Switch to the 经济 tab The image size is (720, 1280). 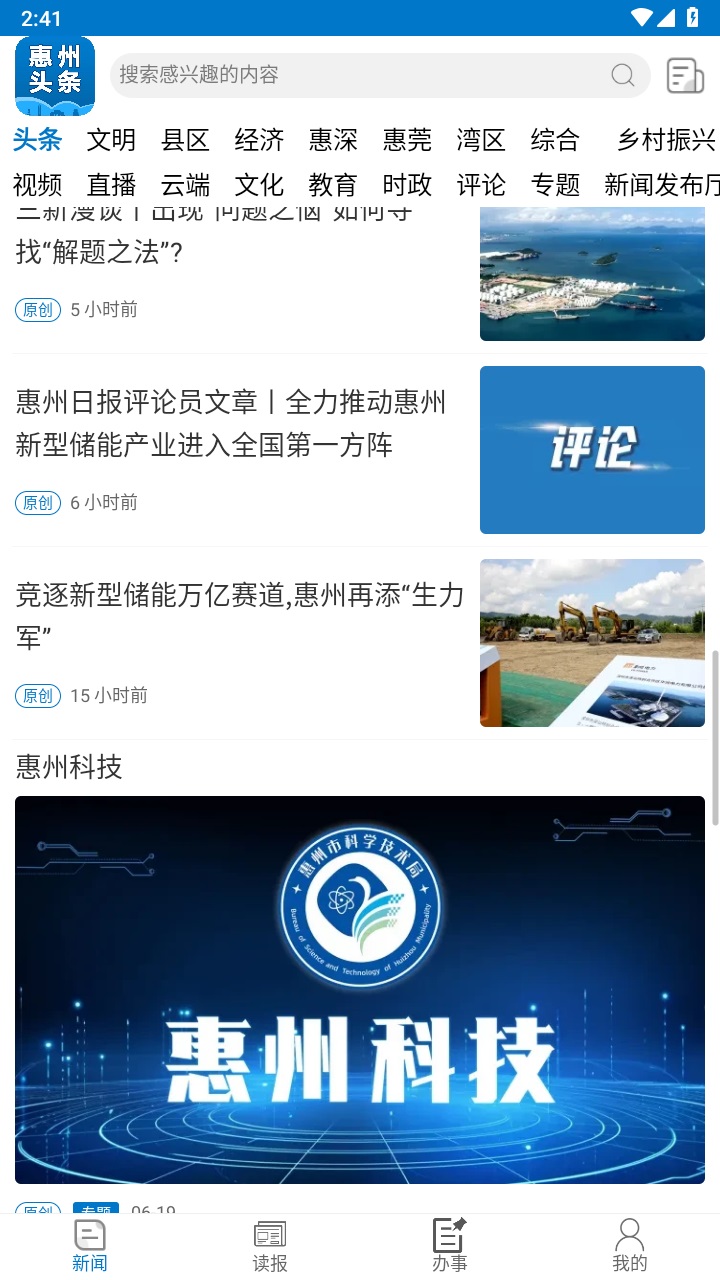[259, 141]
